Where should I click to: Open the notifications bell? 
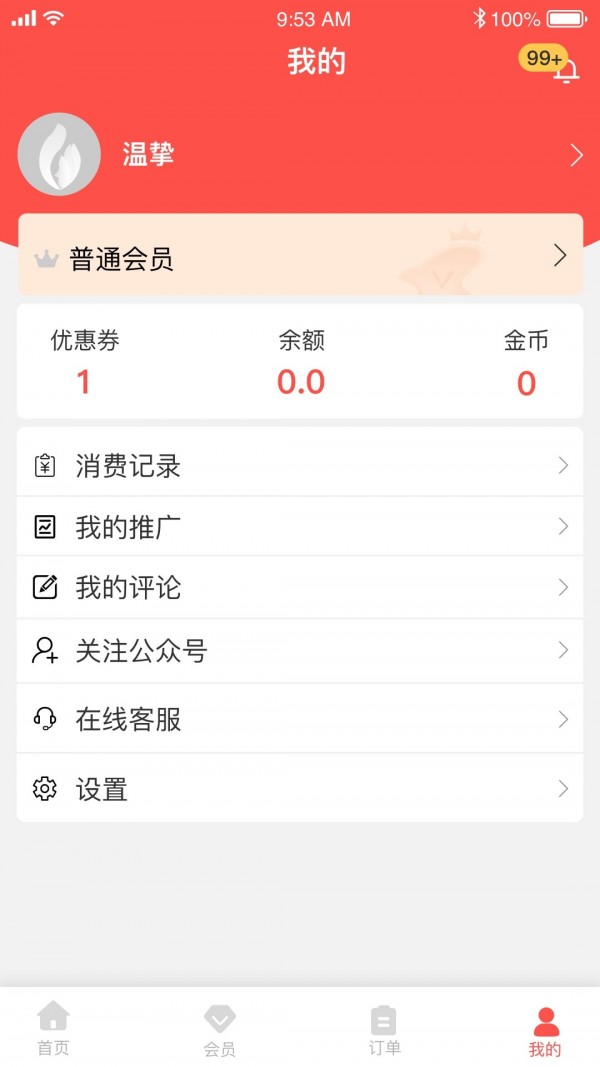tap(566, 71)
